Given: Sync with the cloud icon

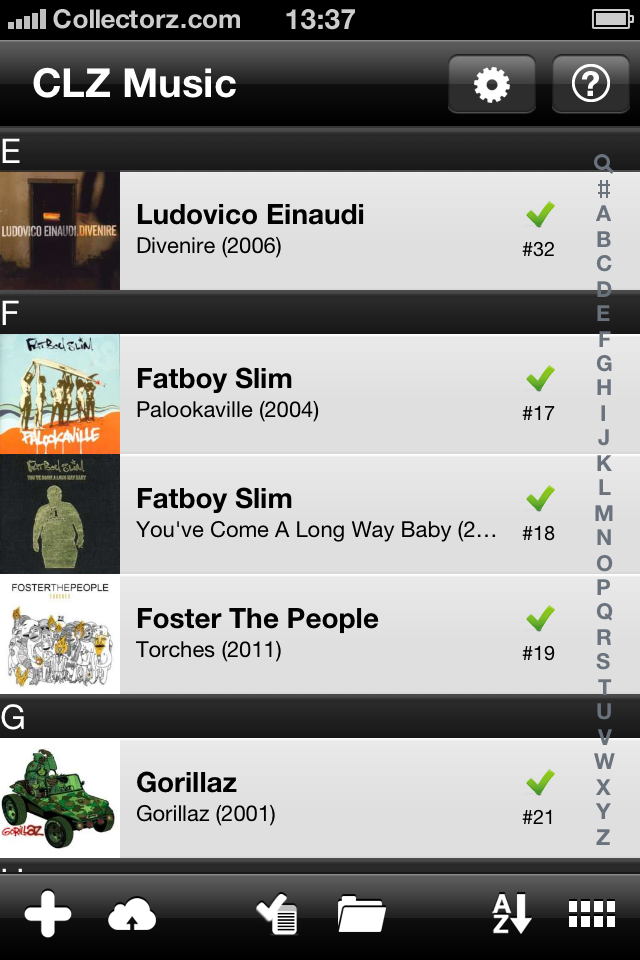Looking at the screenshot, I should pyautogui.click(x=132, y=913).
